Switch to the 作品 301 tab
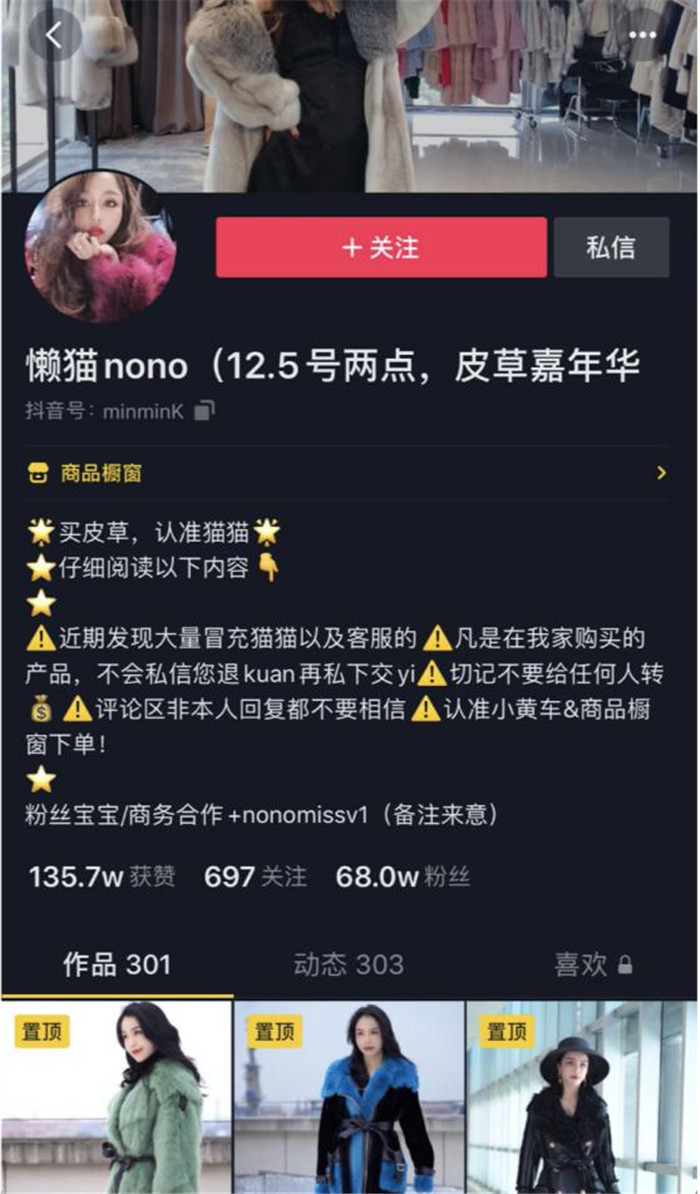The image size is (700, 1194). [117, 964]
